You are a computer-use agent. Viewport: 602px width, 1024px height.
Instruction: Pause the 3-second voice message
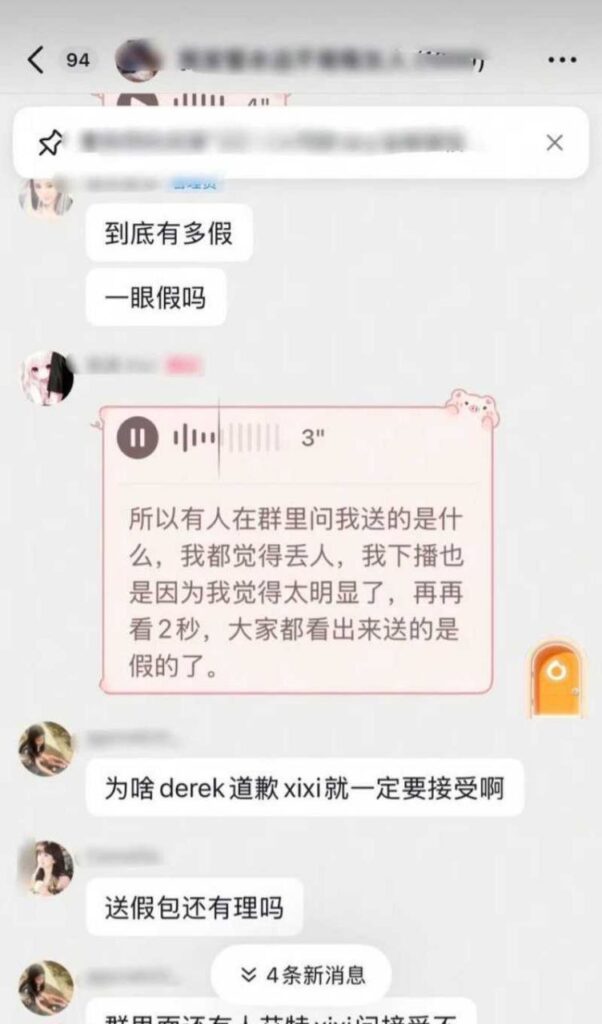click(137, 438)
